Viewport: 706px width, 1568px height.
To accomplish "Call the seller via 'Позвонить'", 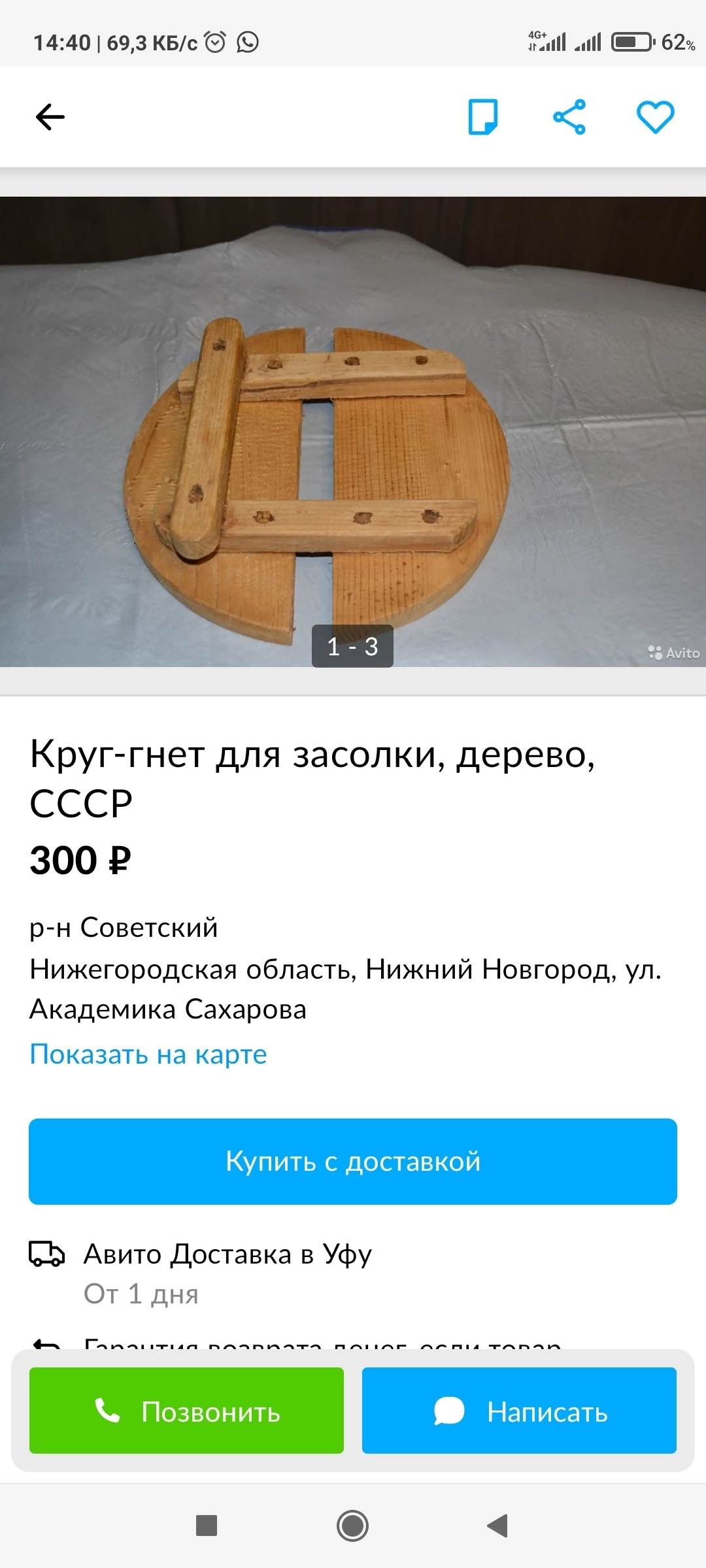I will 186,1411.
